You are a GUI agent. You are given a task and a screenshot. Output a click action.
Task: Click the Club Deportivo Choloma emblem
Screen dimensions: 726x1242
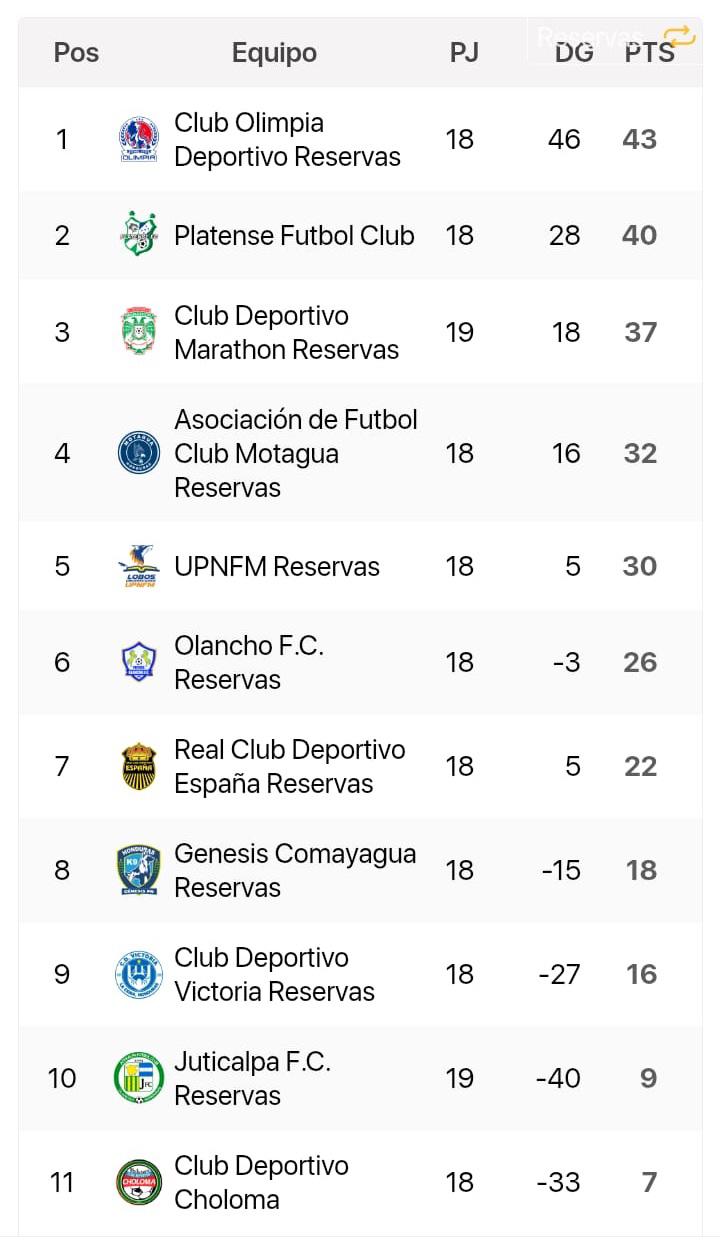tap(138, 1181)
